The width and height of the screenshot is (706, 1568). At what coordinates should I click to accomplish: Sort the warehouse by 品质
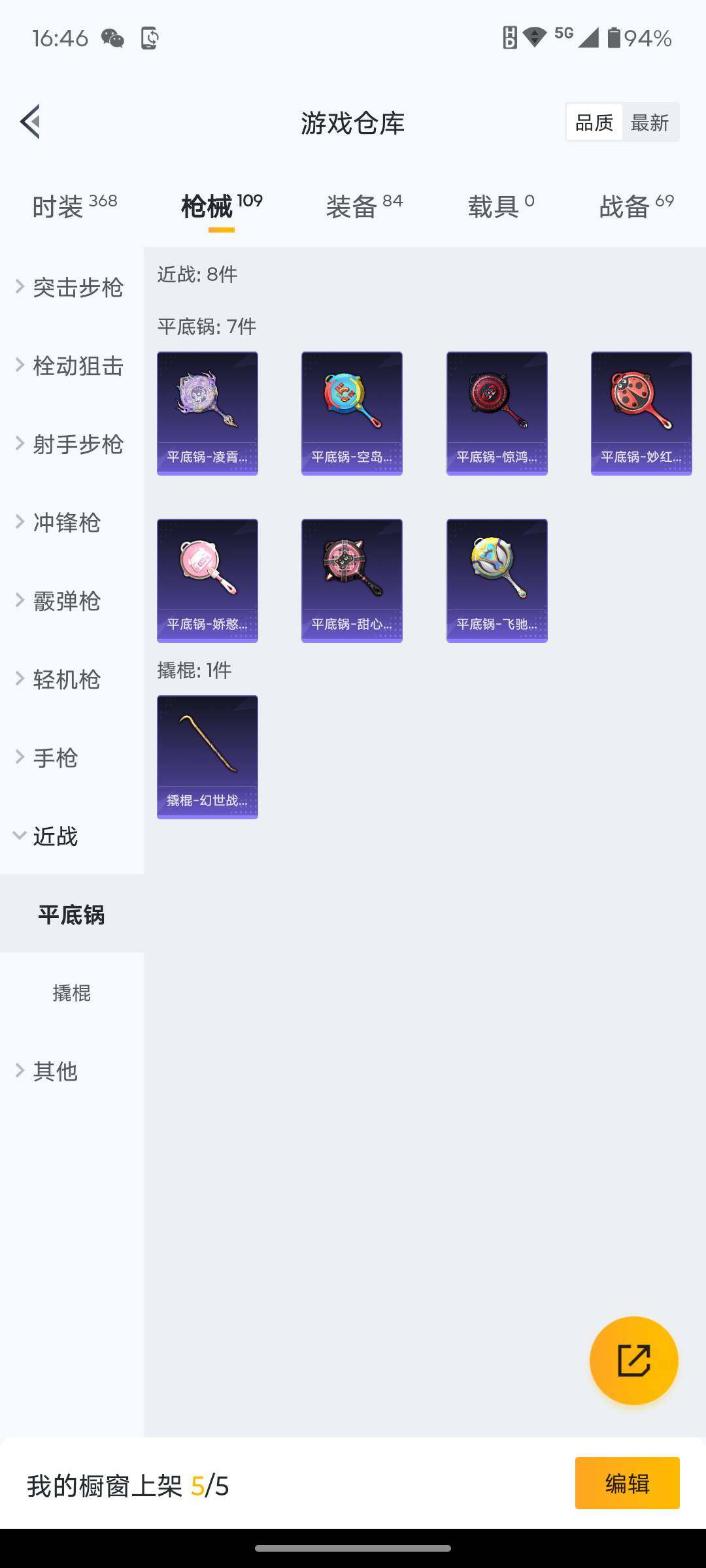coord(594,122)
